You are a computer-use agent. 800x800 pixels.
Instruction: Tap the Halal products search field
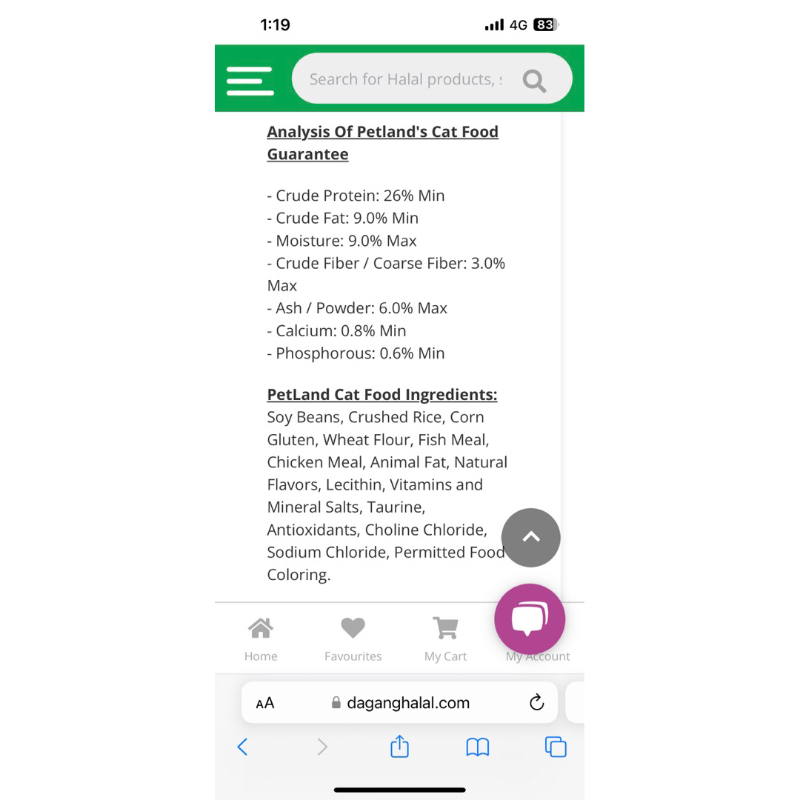click(x=406, y=79)
